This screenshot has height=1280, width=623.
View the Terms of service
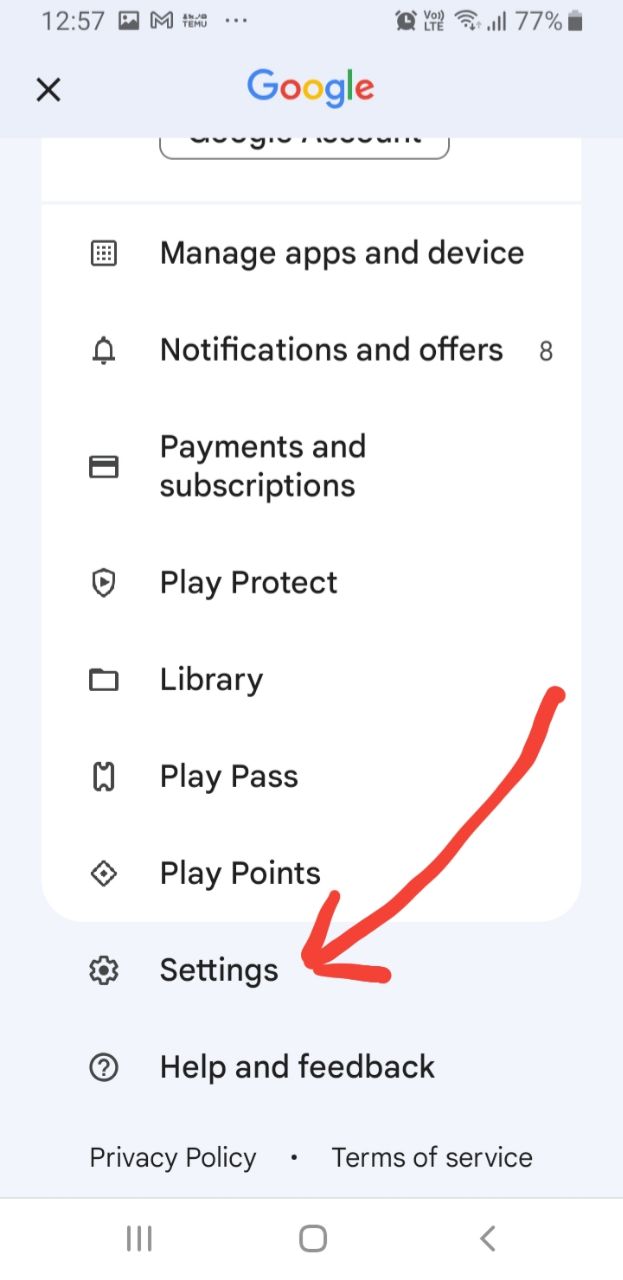432,1158
